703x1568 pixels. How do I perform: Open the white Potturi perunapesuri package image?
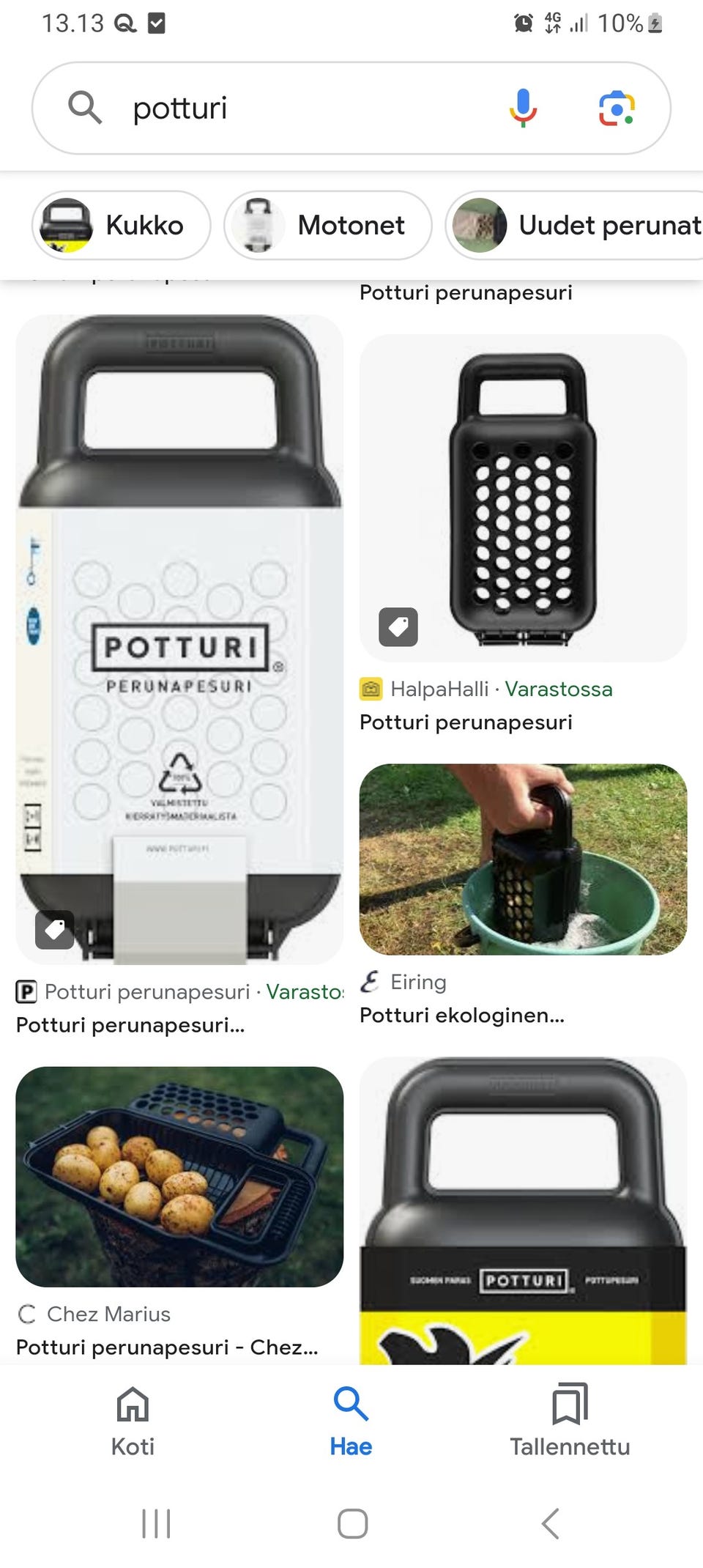pos(179,637)
